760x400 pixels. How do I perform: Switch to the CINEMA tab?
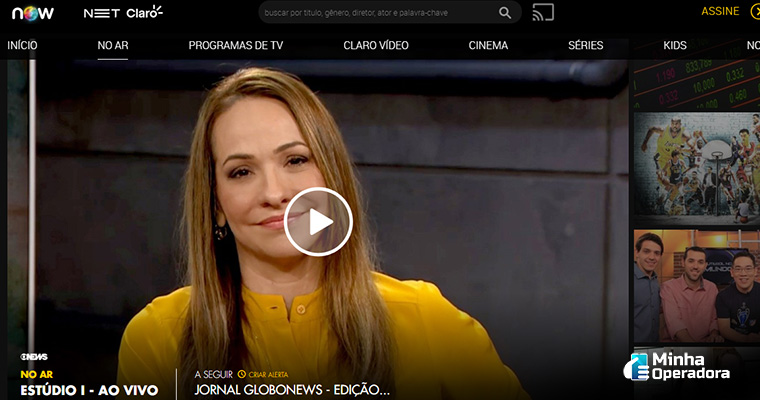pyautogui.click(x=488, y=46)
